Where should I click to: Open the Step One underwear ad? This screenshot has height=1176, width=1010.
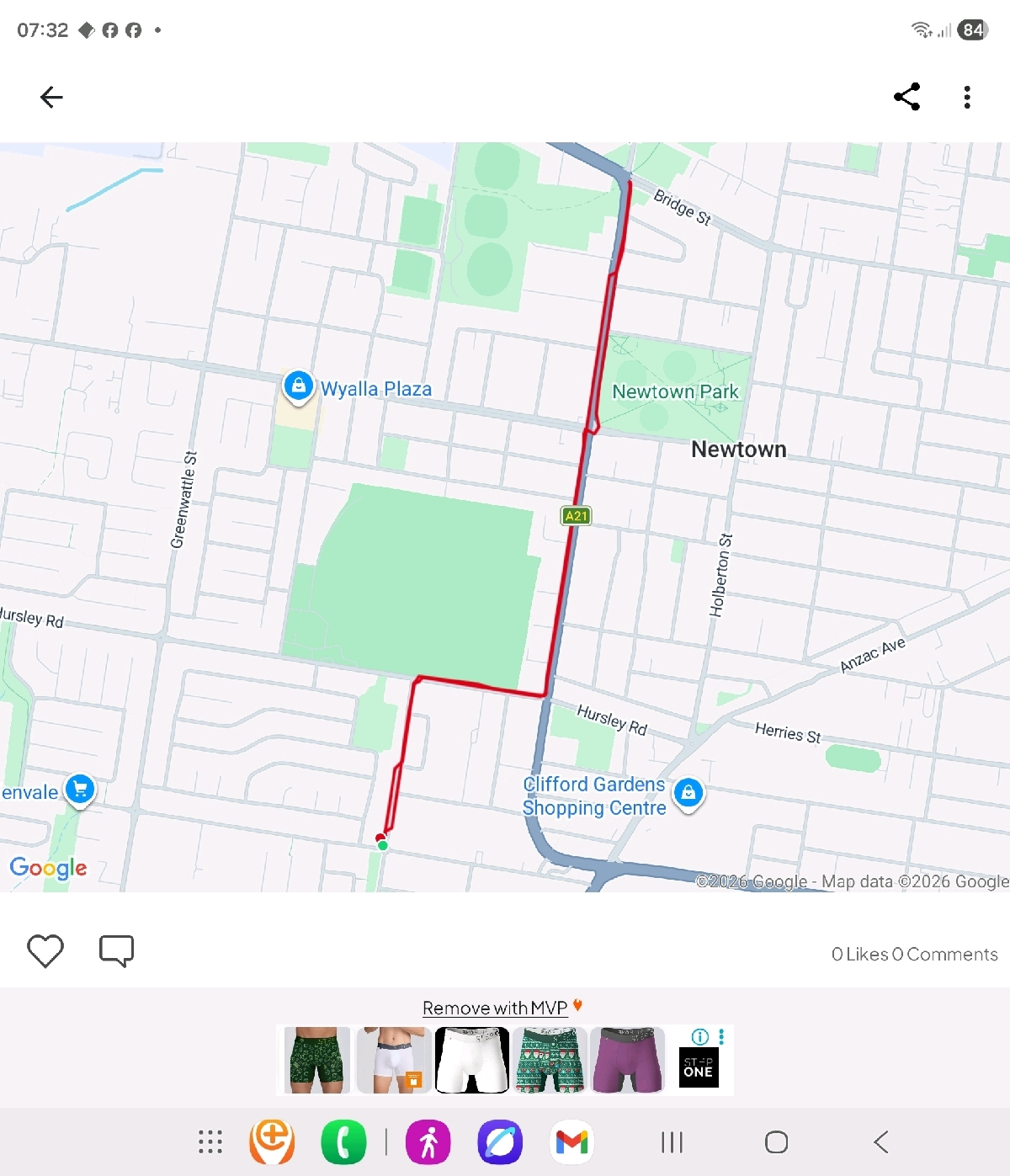pyautogui.click(x=505, y=1060)
